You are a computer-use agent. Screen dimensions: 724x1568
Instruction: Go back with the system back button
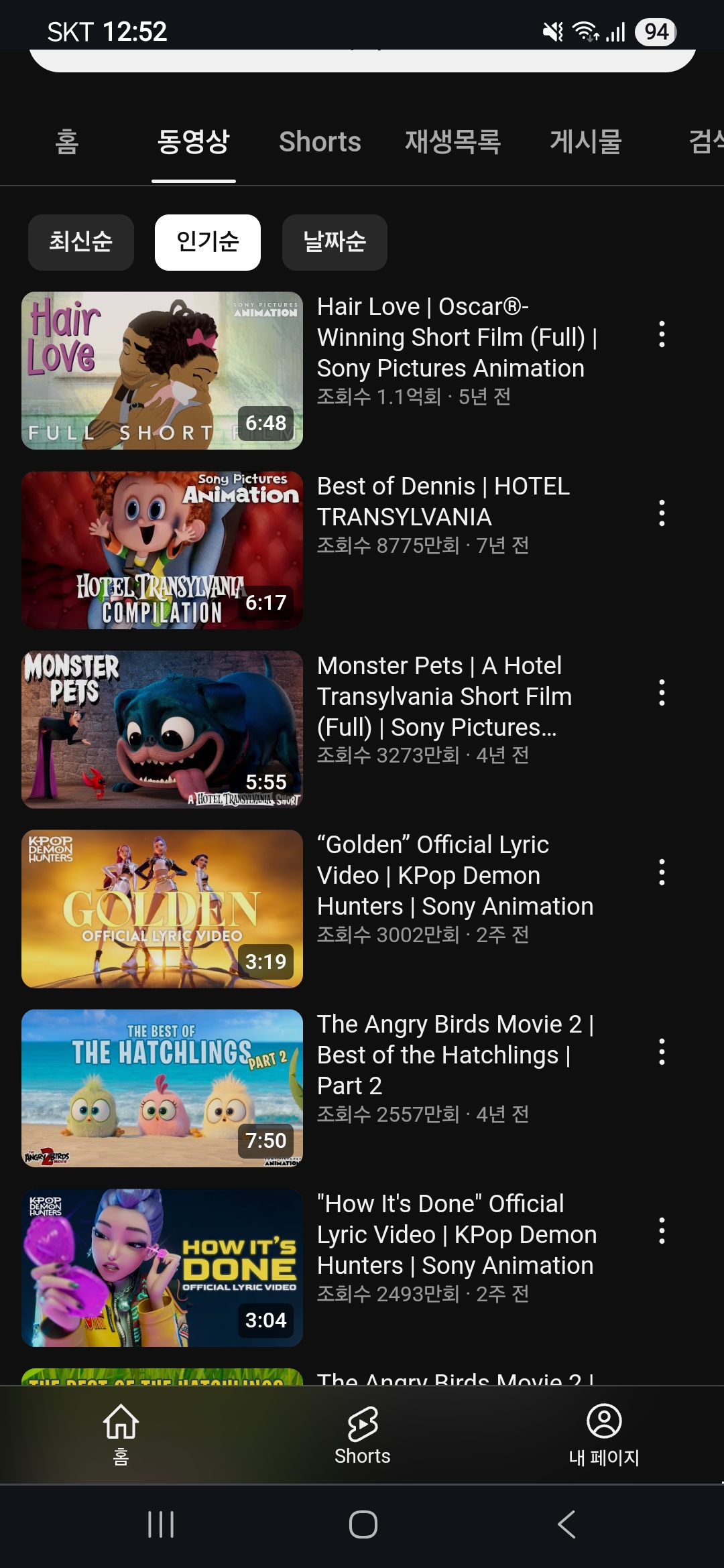(x=567, y=1524)
